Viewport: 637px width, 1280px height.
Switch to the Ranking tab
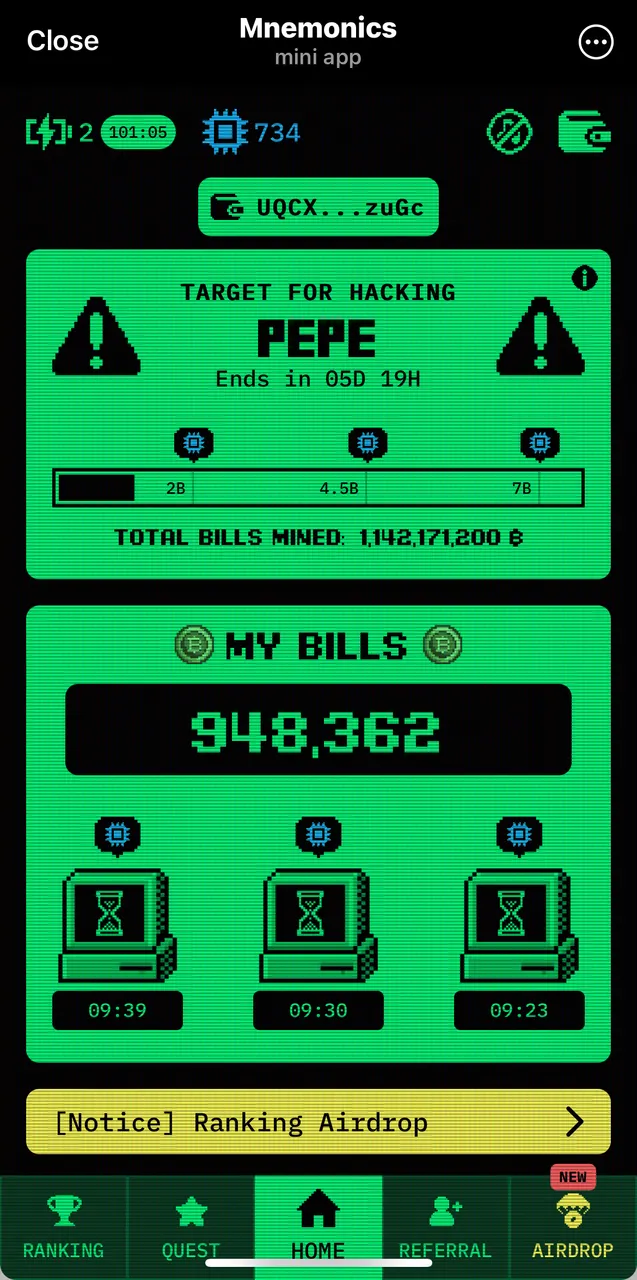(x=64, y=1228)
